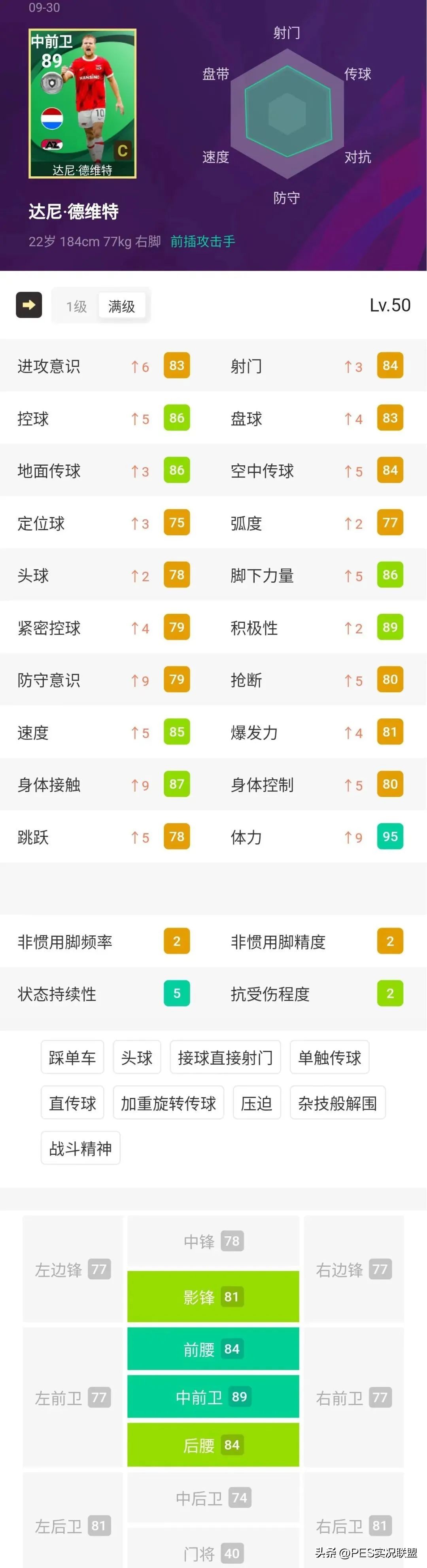The image size is (427, 1568).
Task: Open the 前插攻击手 playing style link
Action: [x=203, y=242]
